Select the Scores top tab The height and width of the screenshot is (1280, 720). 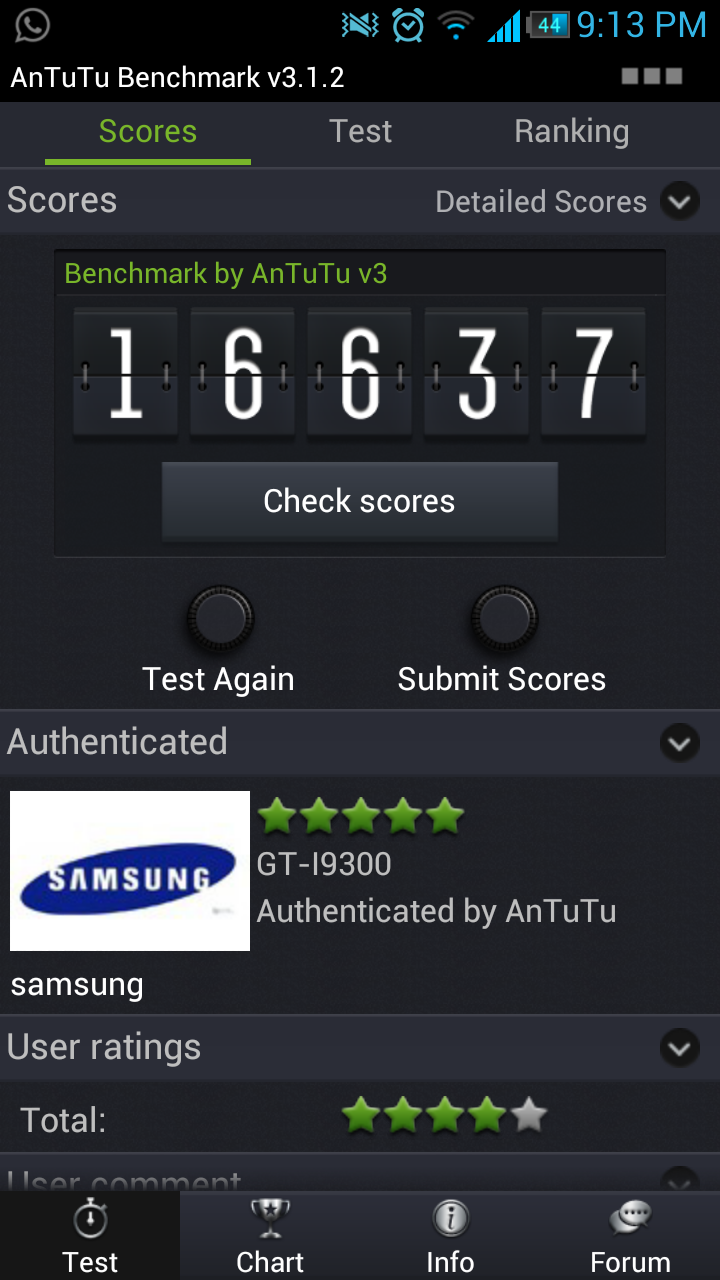pyautogui.click(x=148, y=132)
